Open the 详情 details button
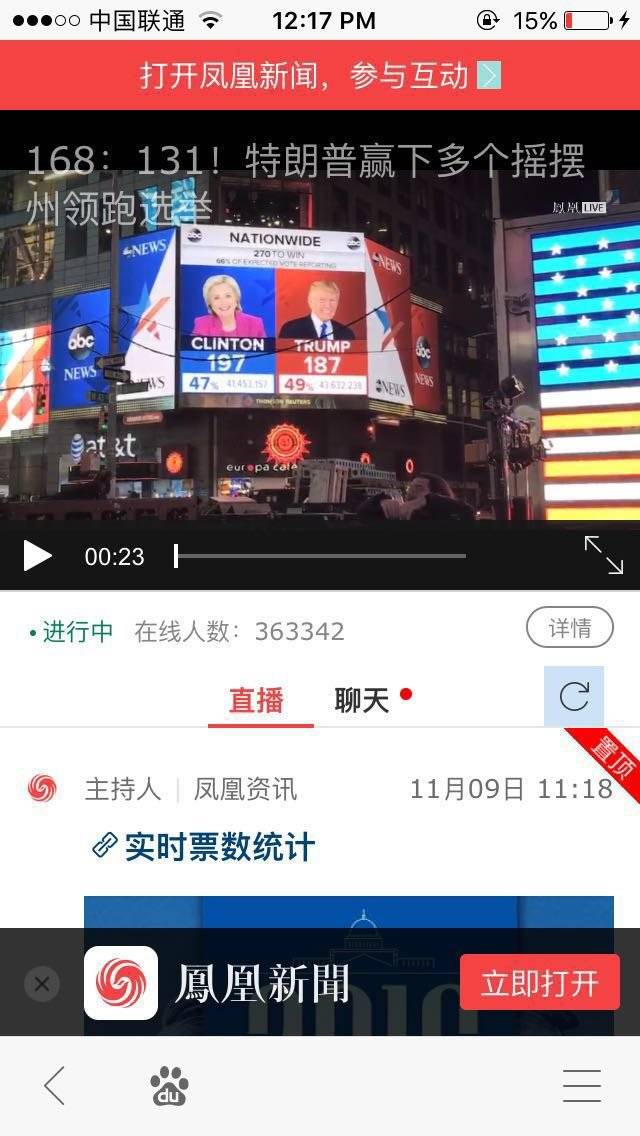Viewport: 640px width, 1136px height. tap(569, 629)
